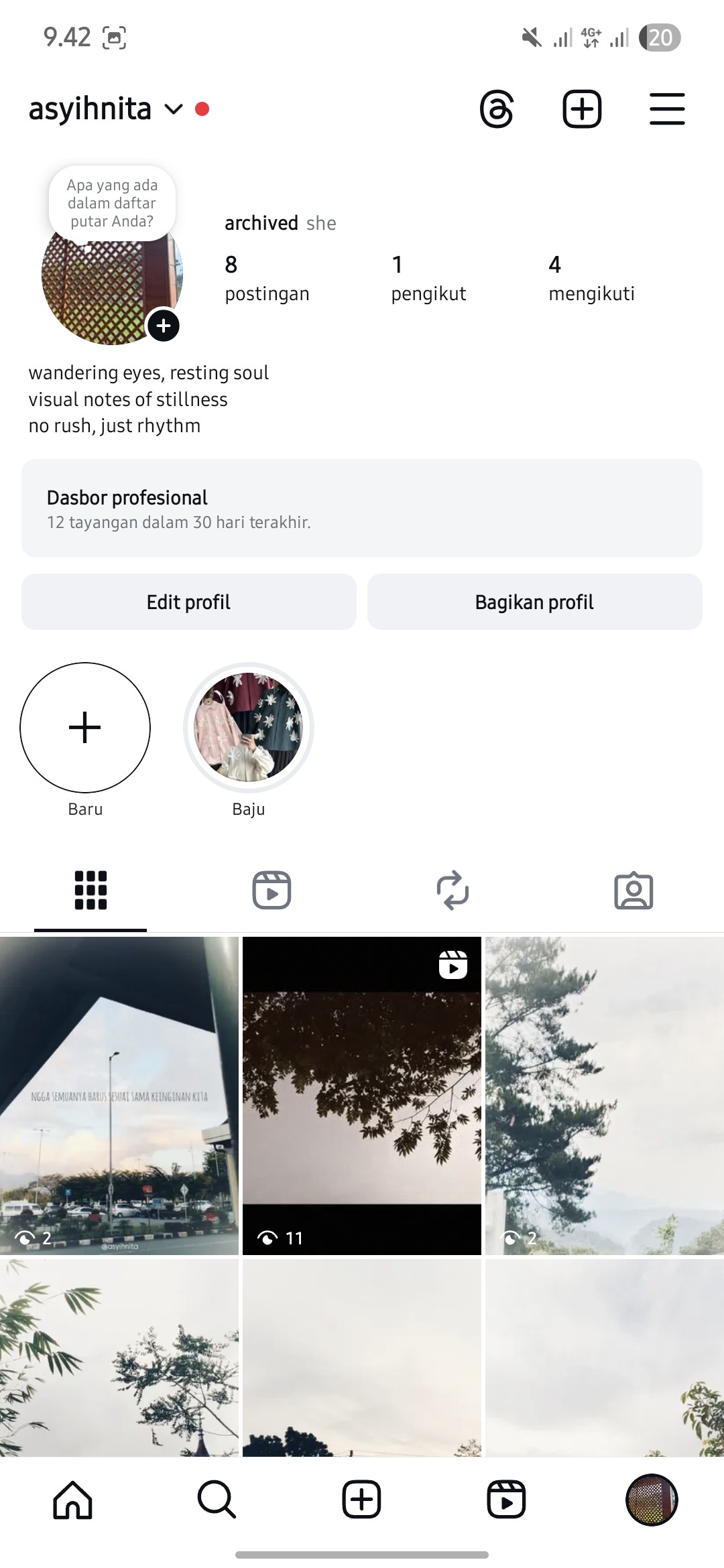This screenshot has width=724, height=1568.
Task: Switch to the reposts tab
Action: click(452, 891)
